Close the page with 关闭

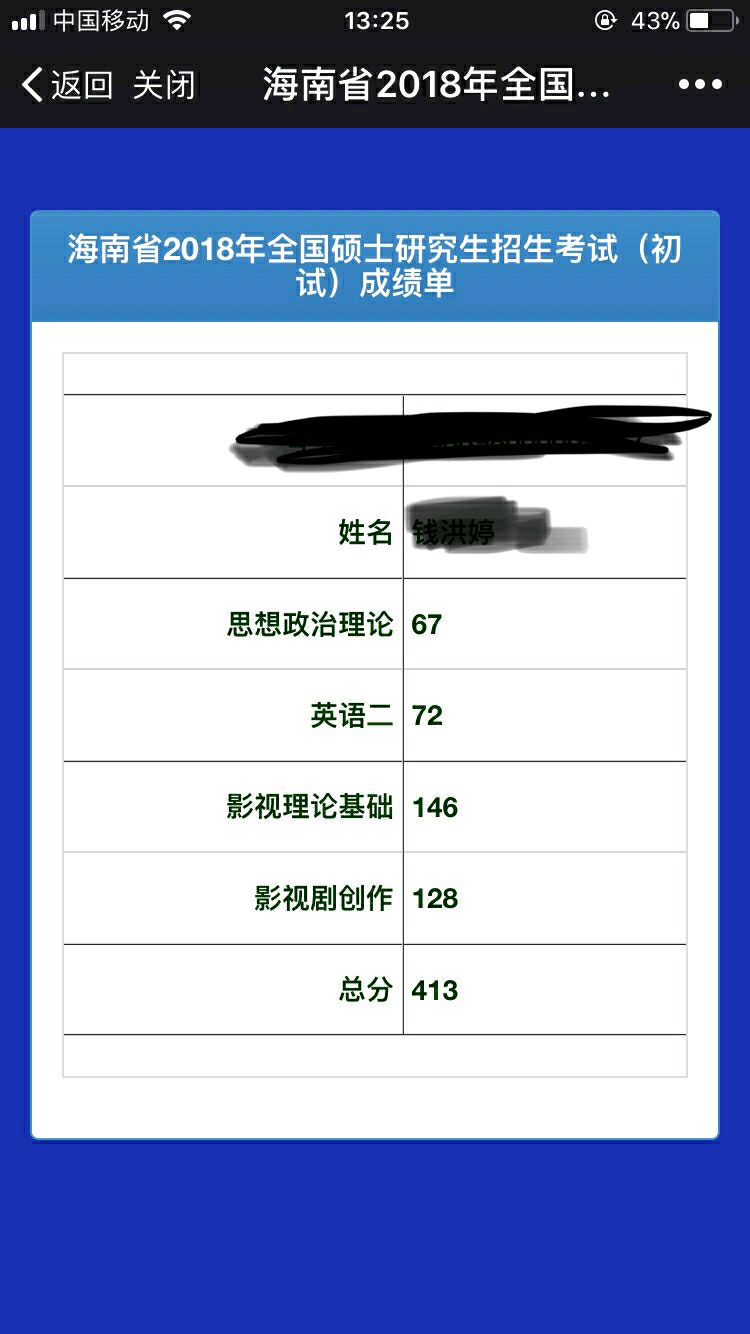(164, 85)
